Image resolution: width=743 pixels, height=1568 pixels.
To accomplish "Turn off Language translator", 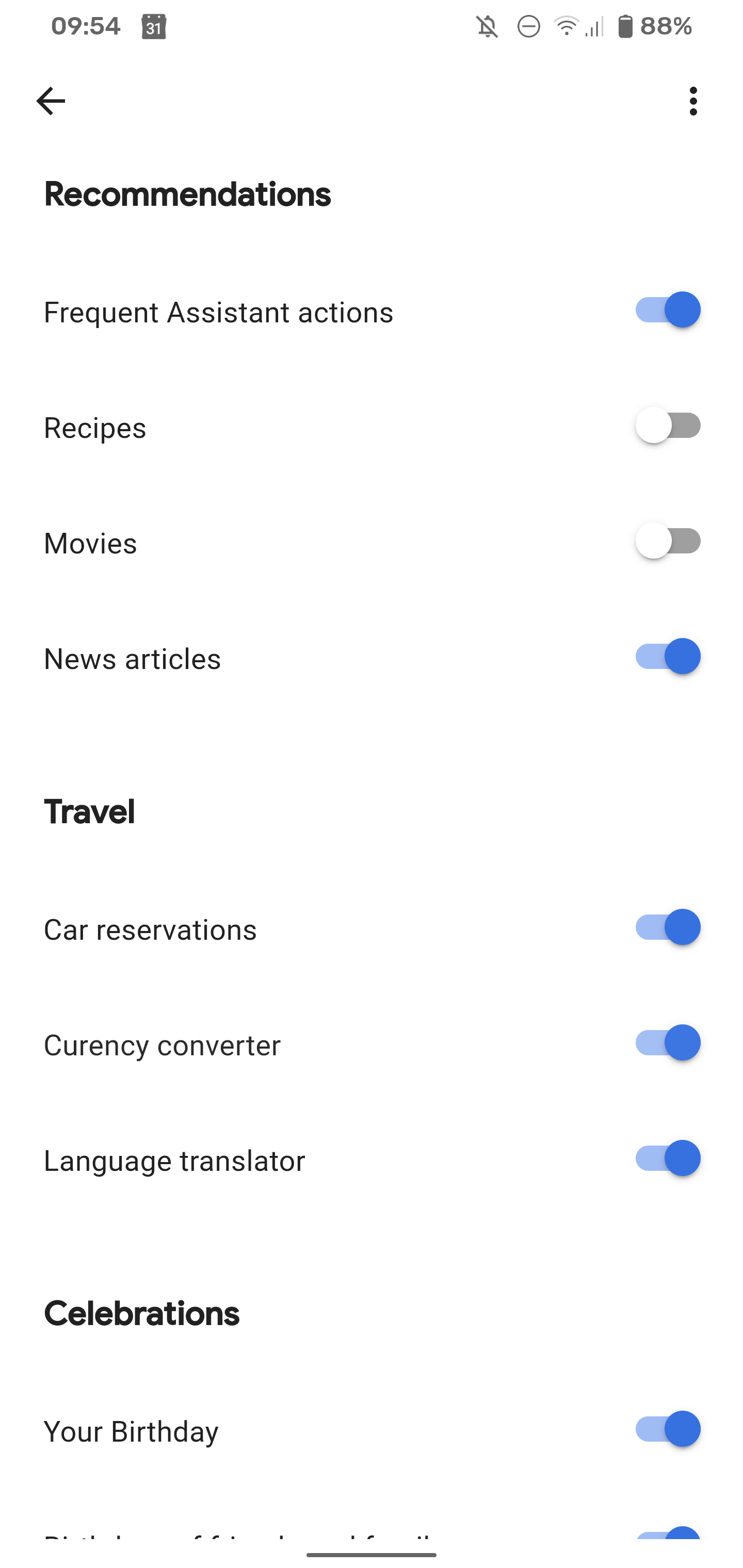I will pyautogui.click(x=668, y=1159).
